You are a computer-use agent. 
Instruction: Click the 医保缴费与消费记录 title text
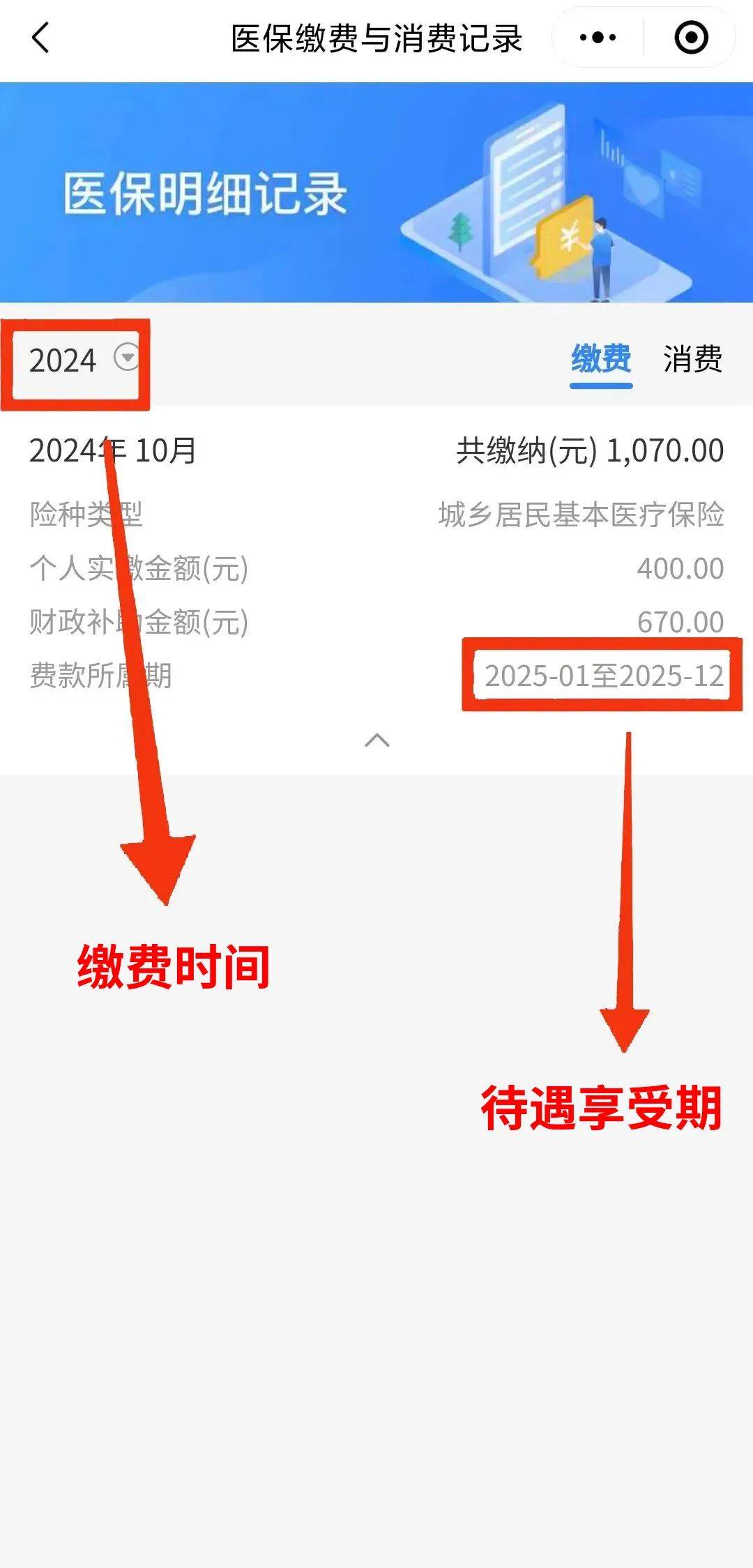tap(376, 36)
